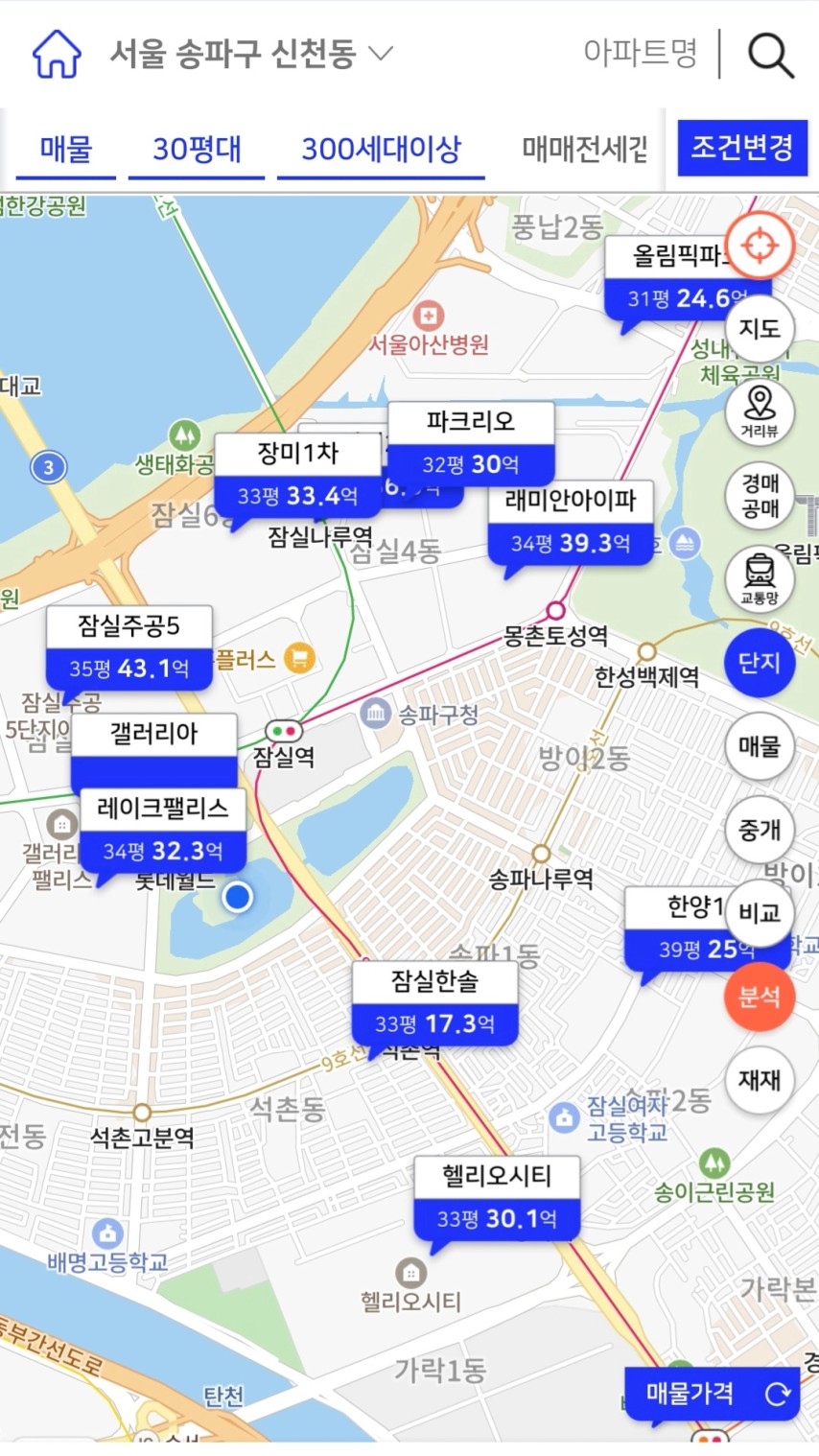Select the 매물 filter tab
This screenshot has width=819, height=1456.
(x=65, y=149)
